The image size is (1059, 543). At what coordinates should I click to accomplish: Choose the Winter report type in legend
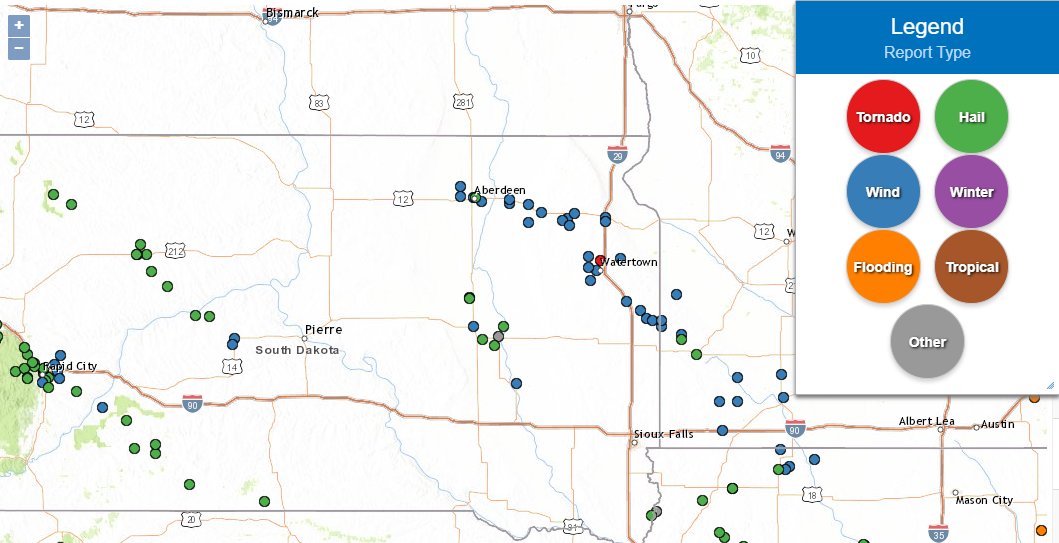(x=971, y=192)
